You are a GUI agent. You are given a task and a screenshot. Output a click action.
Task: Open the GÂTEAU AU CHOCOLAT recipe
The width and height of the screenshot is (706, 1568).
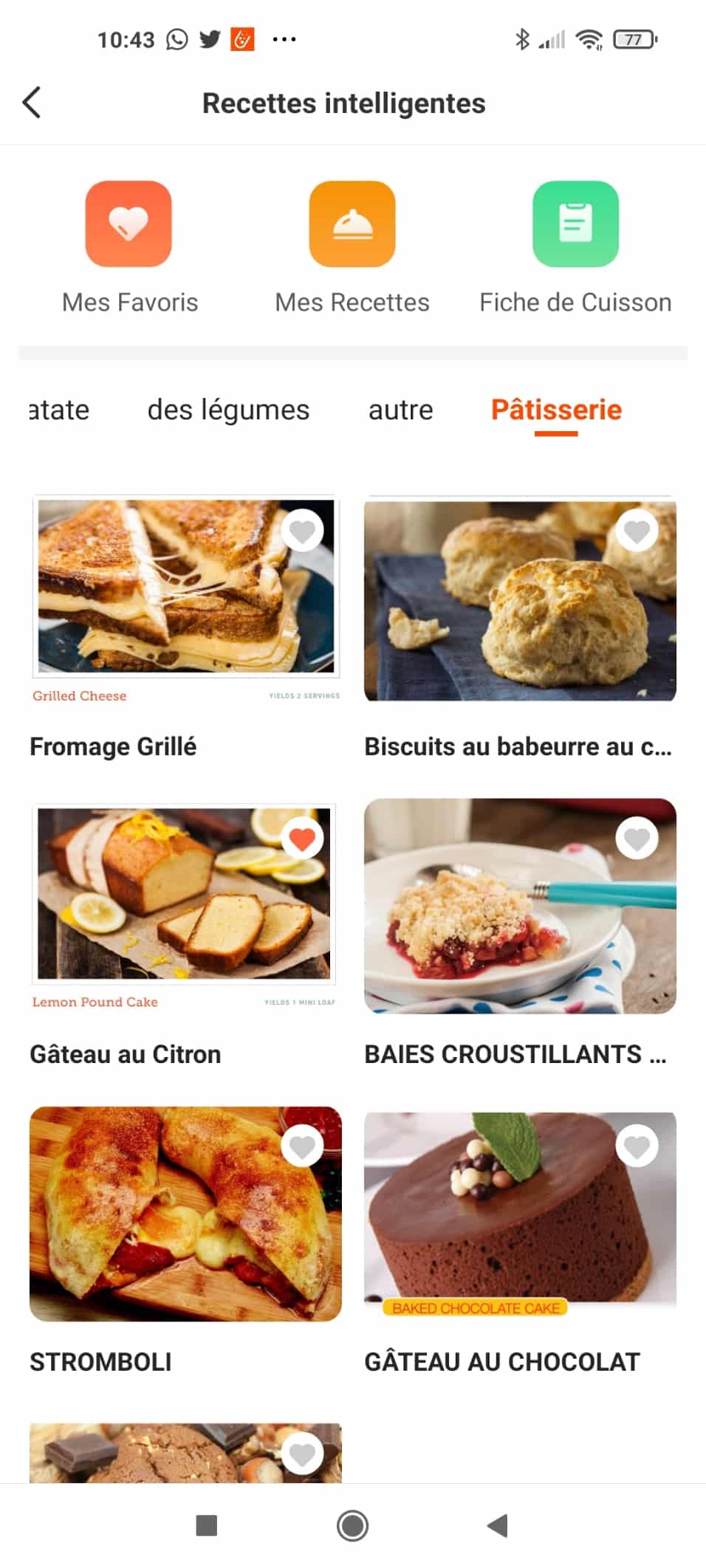pos(520,1214)
